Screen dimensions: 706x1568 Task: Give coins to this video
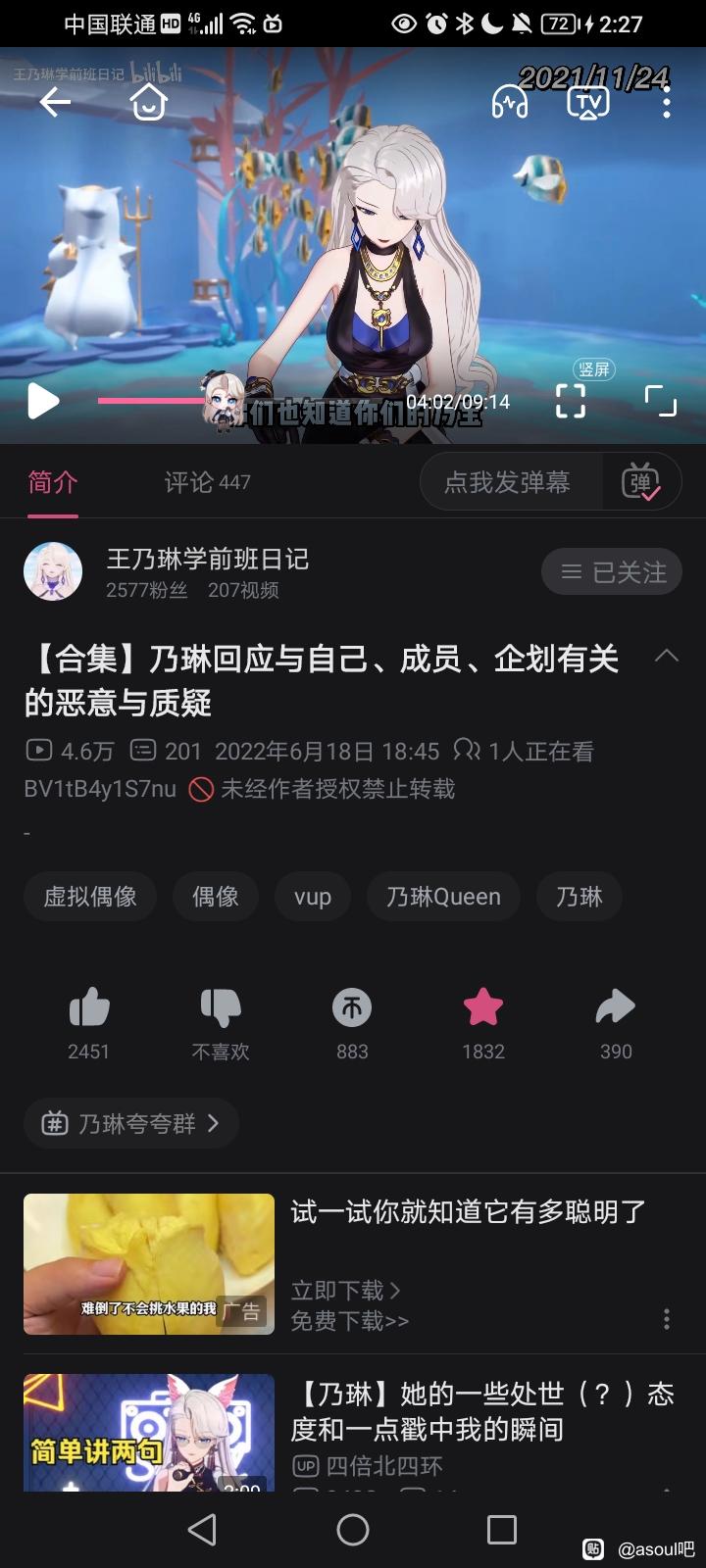[352, 1009]
